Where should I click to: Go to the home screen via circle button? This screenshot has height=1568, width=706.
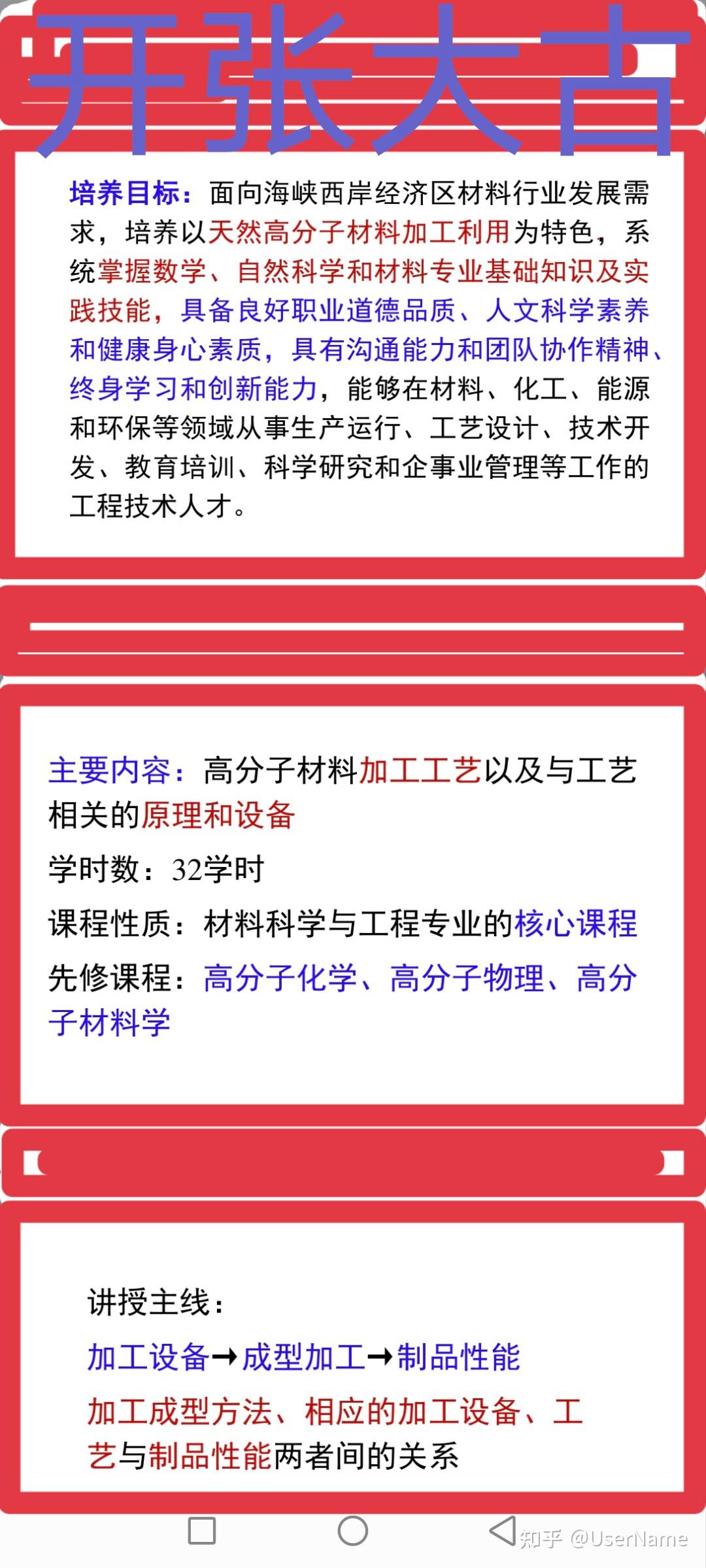click(353, 1531)
